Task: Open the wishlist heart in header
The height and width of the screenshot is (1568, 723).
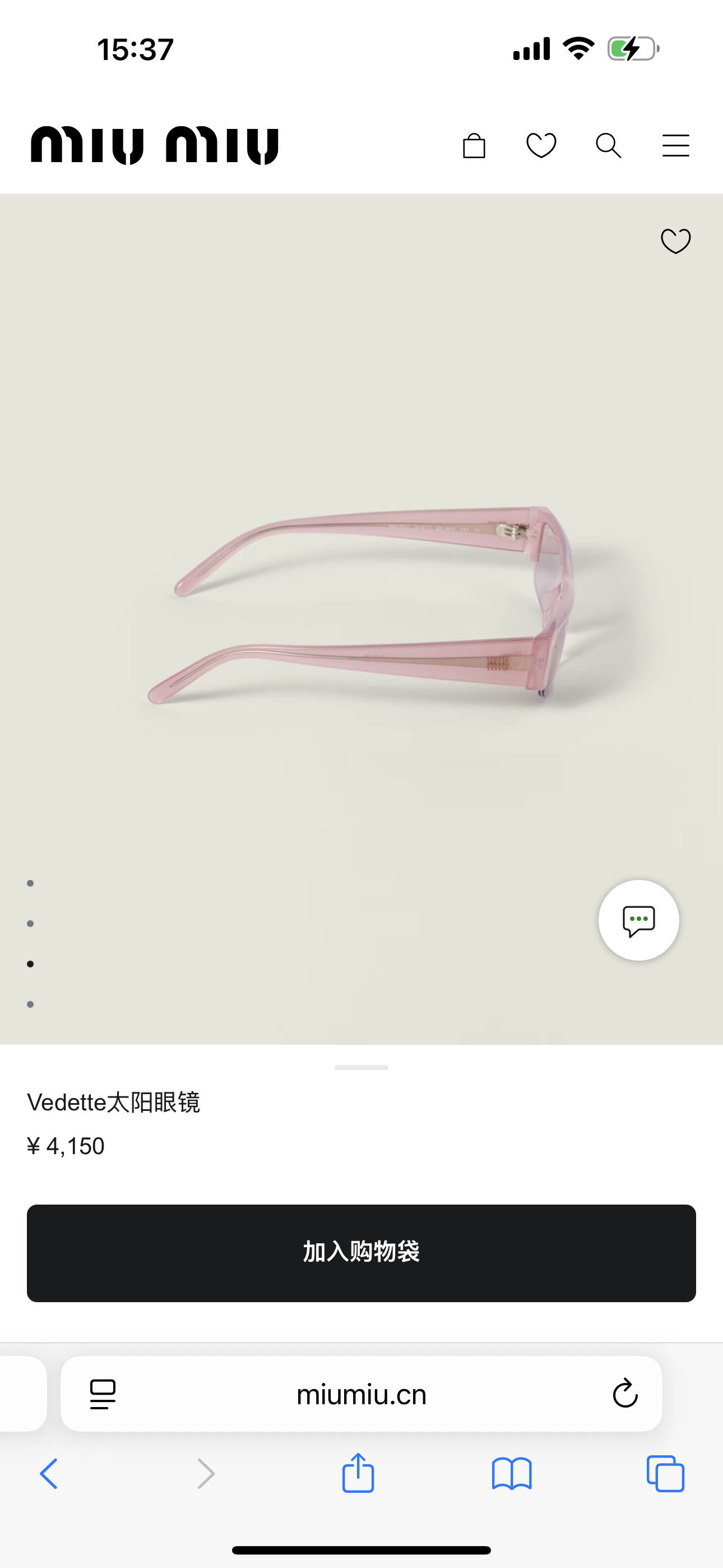Action: (541, 146)
